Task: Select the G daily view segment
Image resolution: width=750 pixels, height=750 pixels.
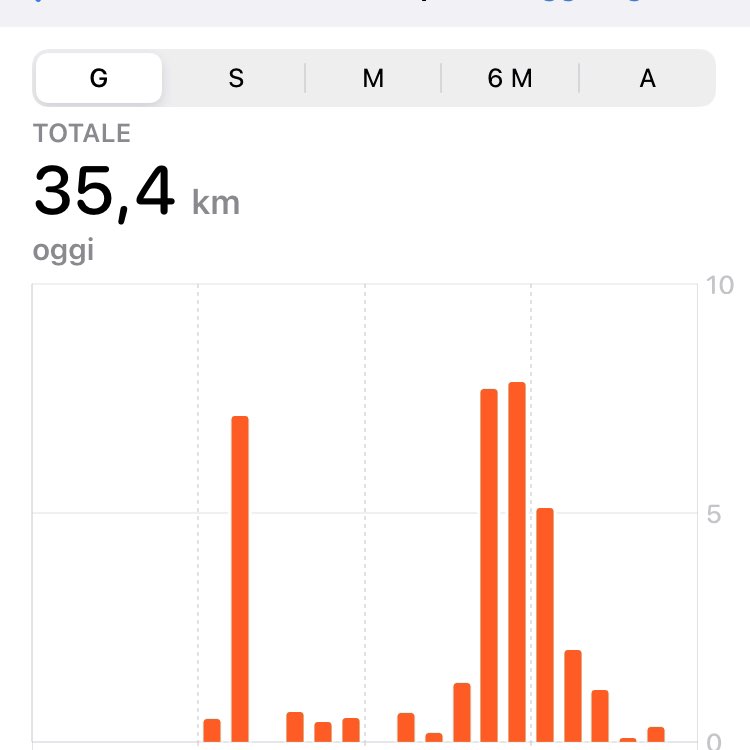Action: click(x=98, y=78)
